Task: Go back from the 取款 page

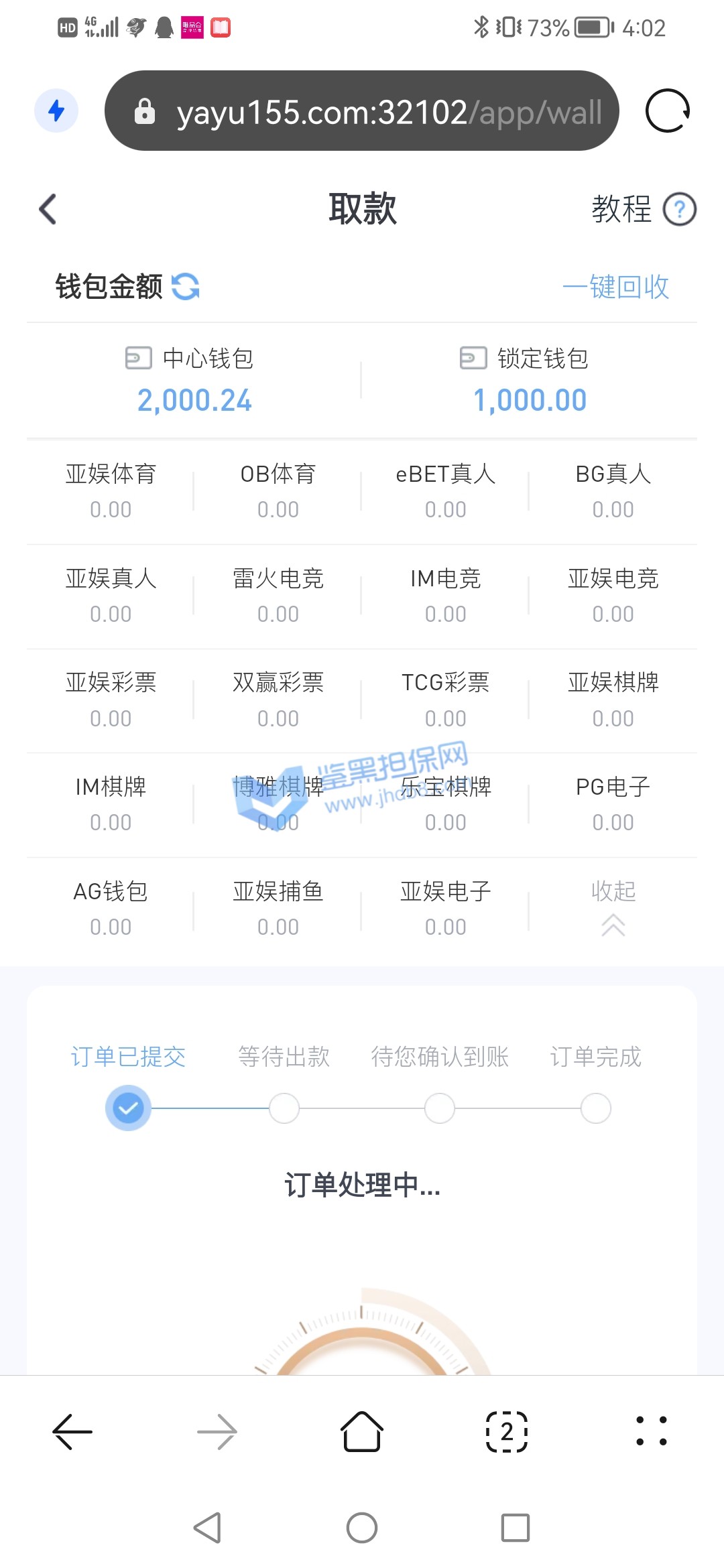Action: tap(48, 209)
